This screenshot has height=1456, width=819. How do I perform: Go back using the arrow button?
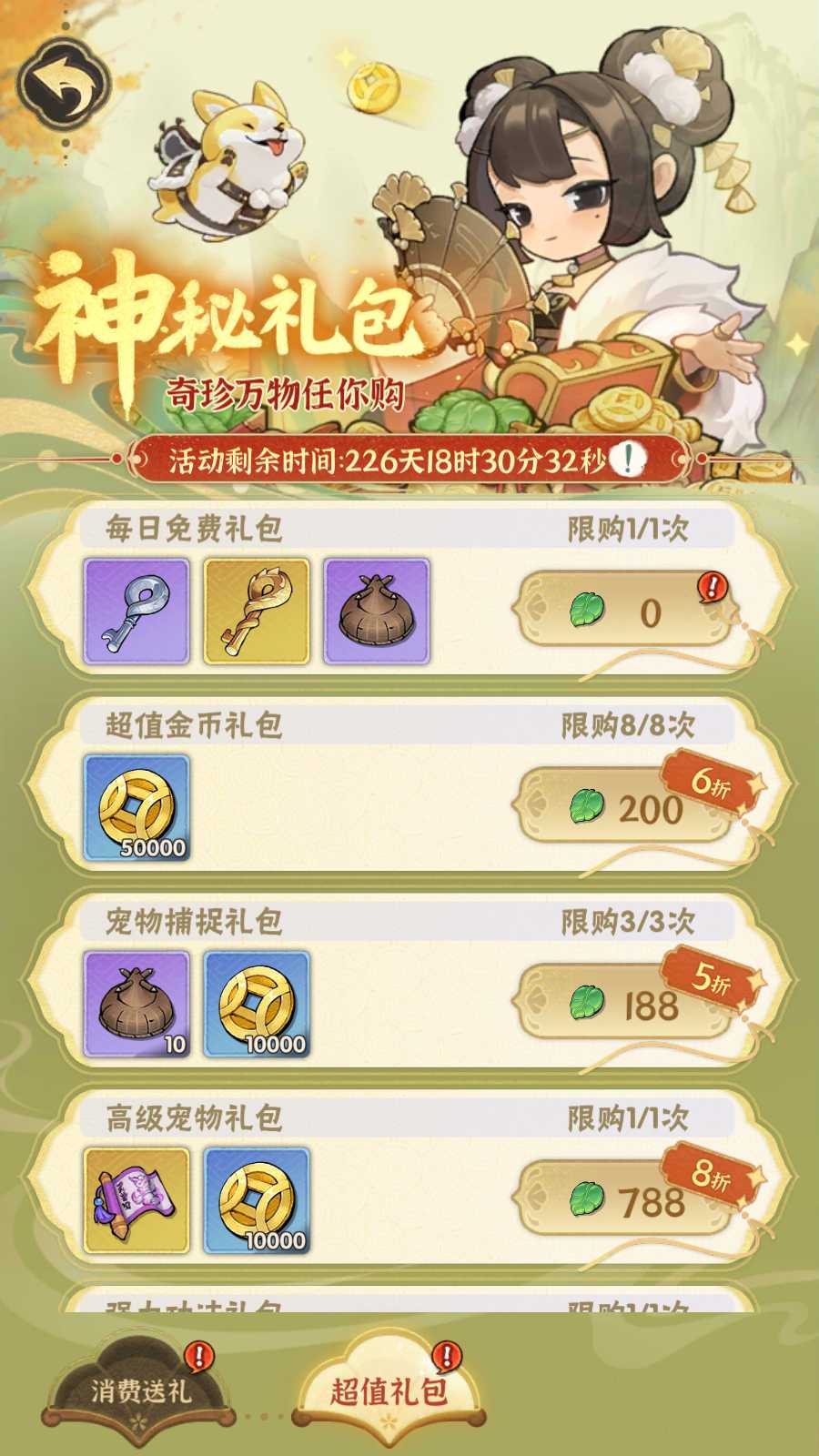coord(65,86)
